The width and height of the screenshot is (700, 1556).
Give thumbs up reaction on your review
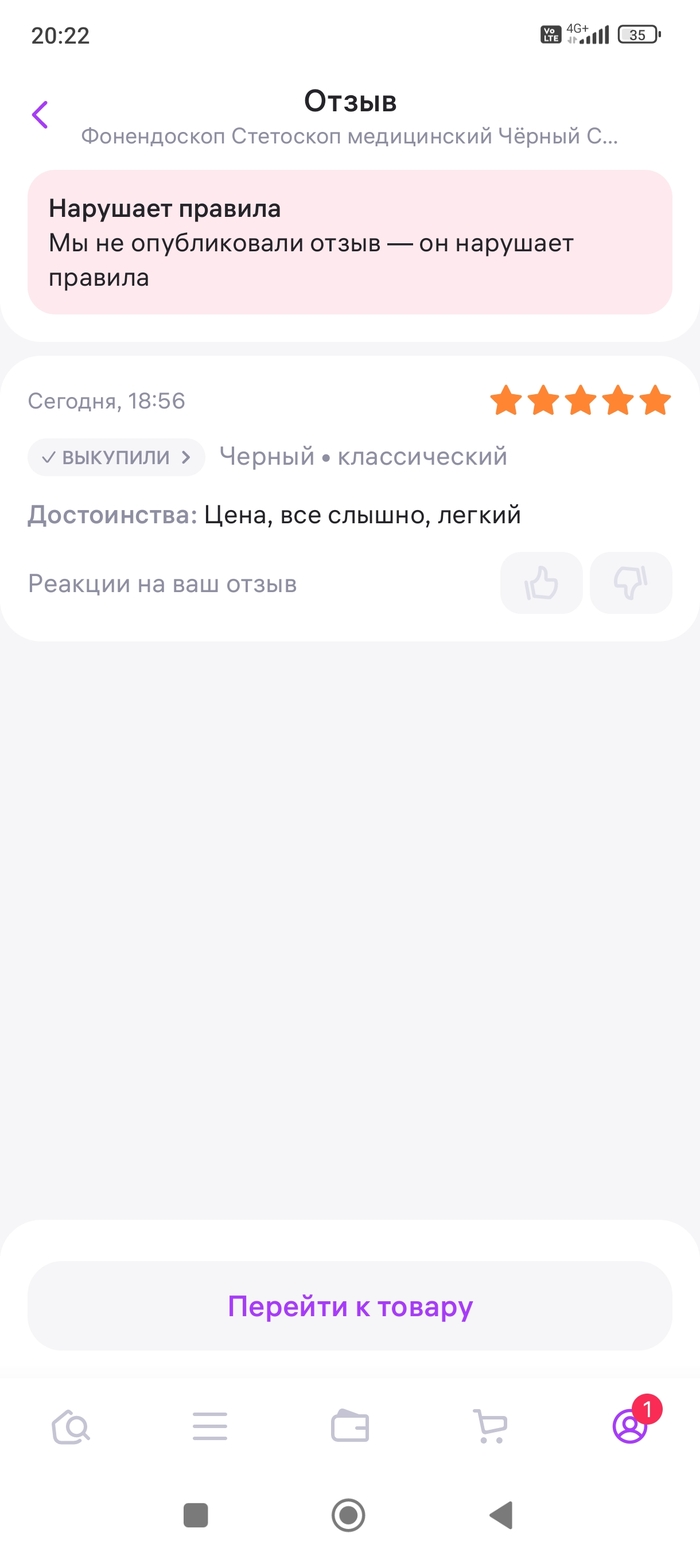click(x=541, y=583)
